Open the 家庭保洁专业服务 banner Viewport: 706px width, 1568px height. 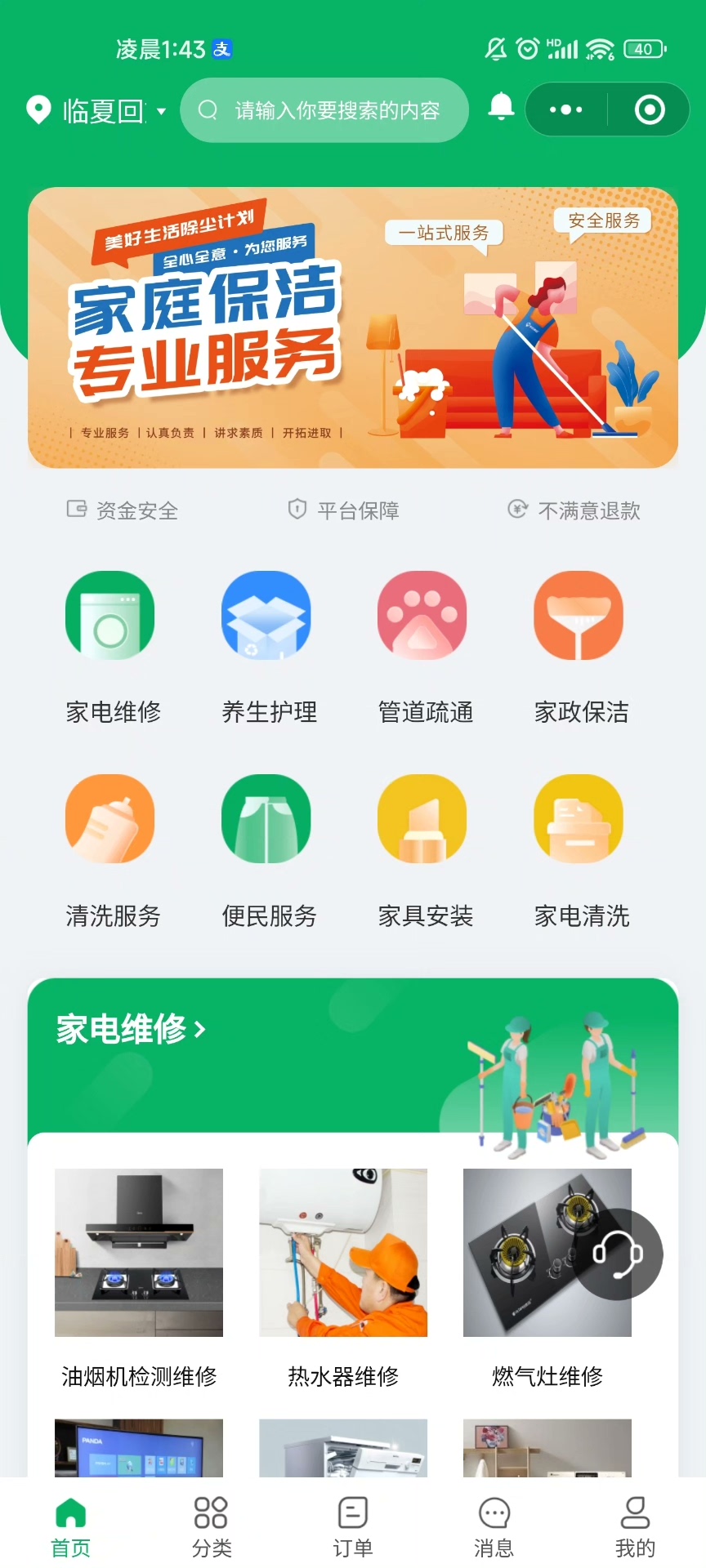[353, 327]
